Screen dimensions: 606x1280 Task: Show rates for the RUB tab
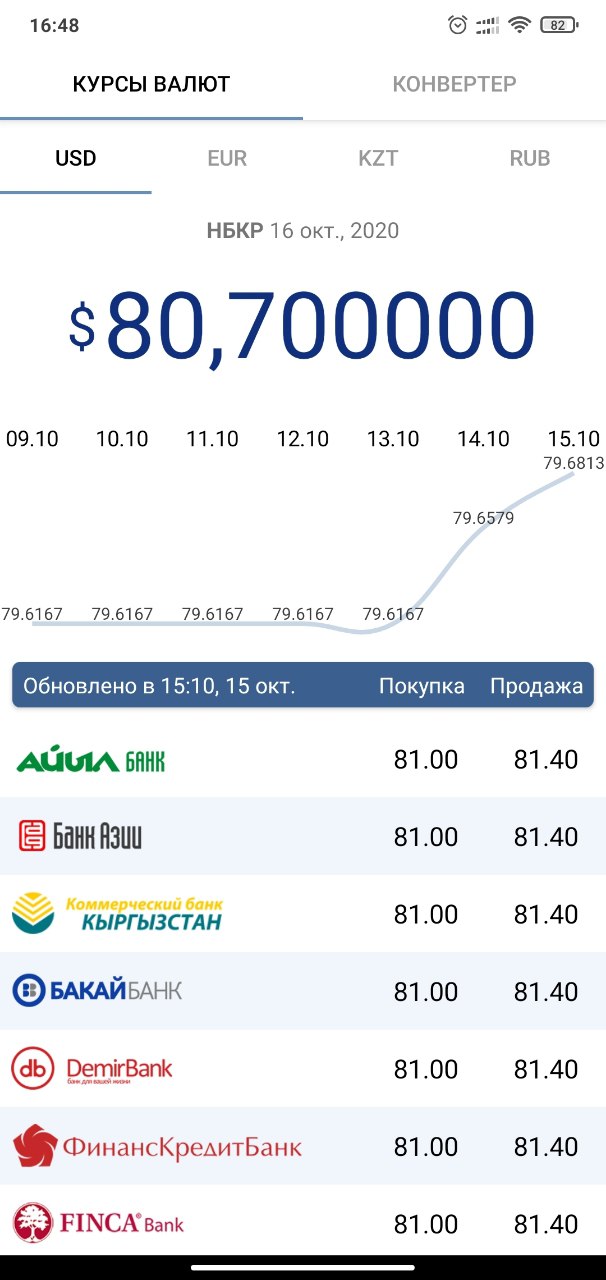[529, 158]
